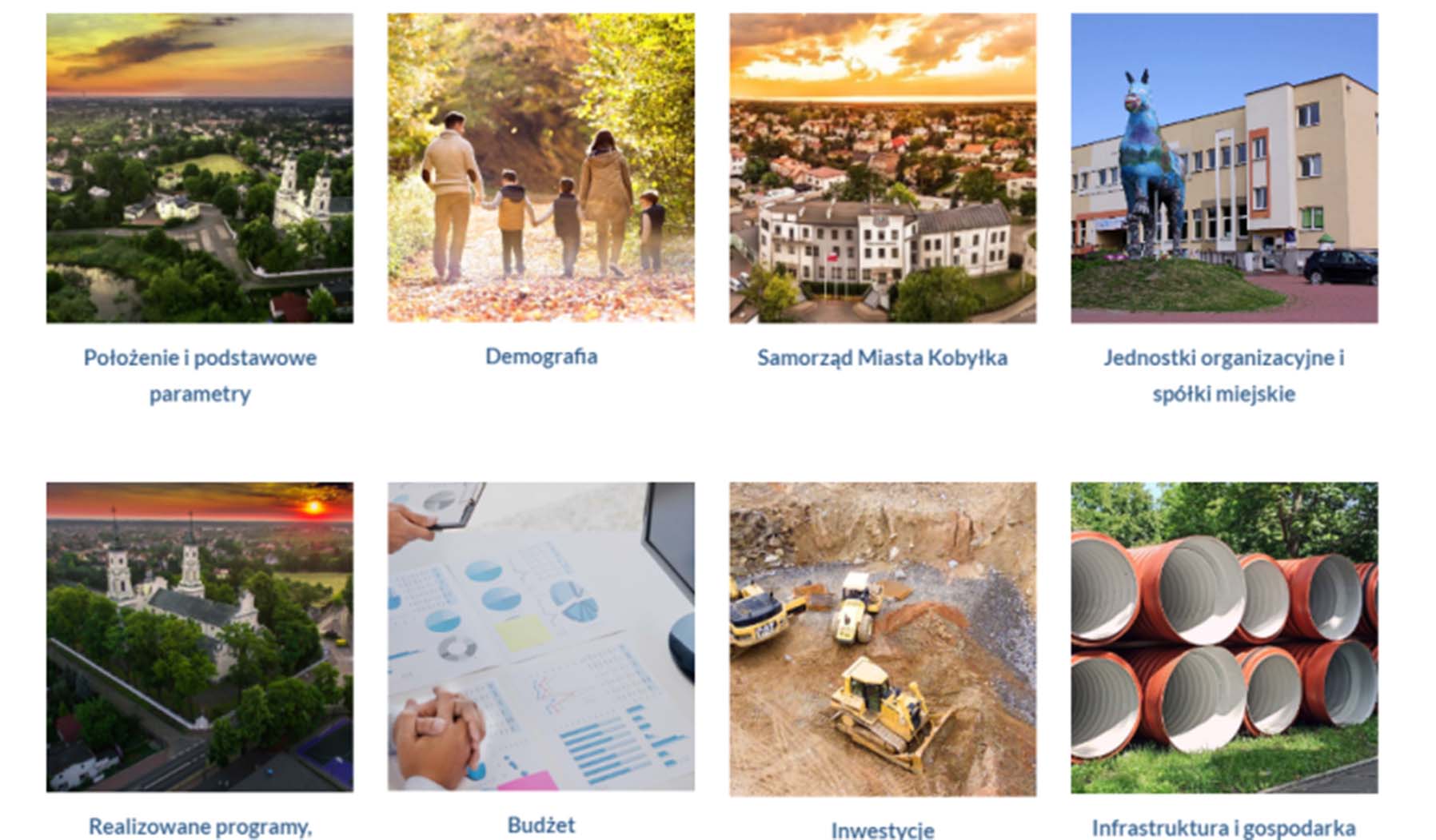1436x840 pixels.
Task: Tap the Samorząd Miasta Kobyłka link
Action: point(882,357)
